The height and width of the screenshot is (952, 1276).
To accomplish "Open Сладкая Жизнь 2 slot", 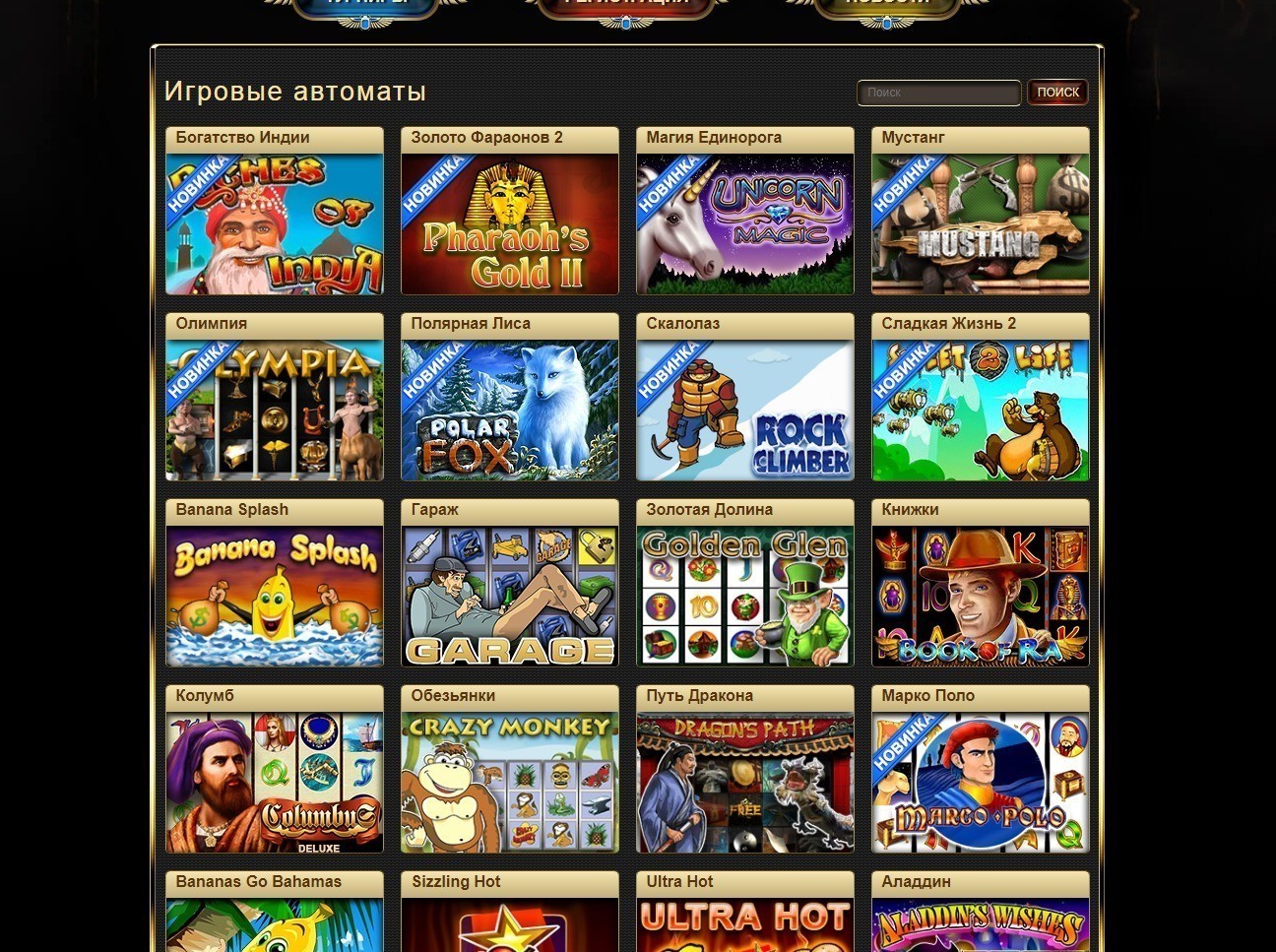I will coord(981,411).
